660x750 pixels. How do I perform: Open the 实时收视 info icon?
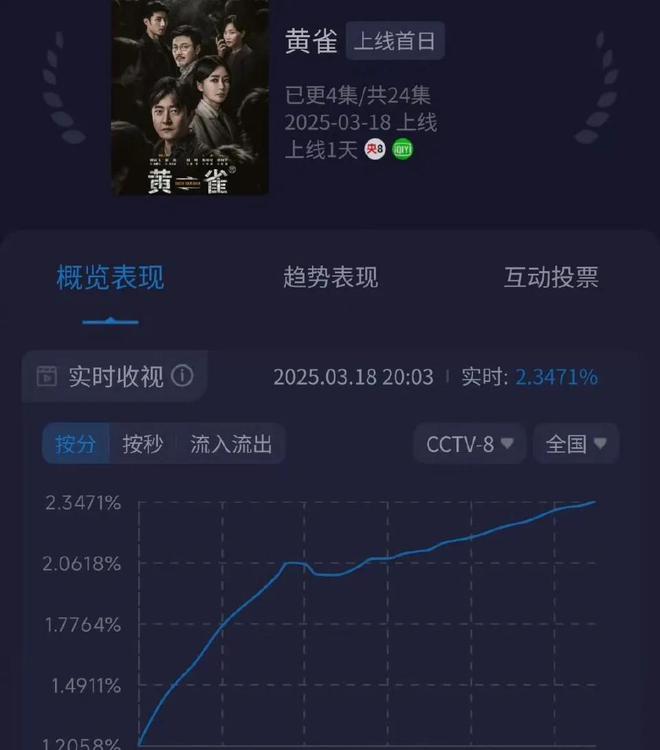182,376
